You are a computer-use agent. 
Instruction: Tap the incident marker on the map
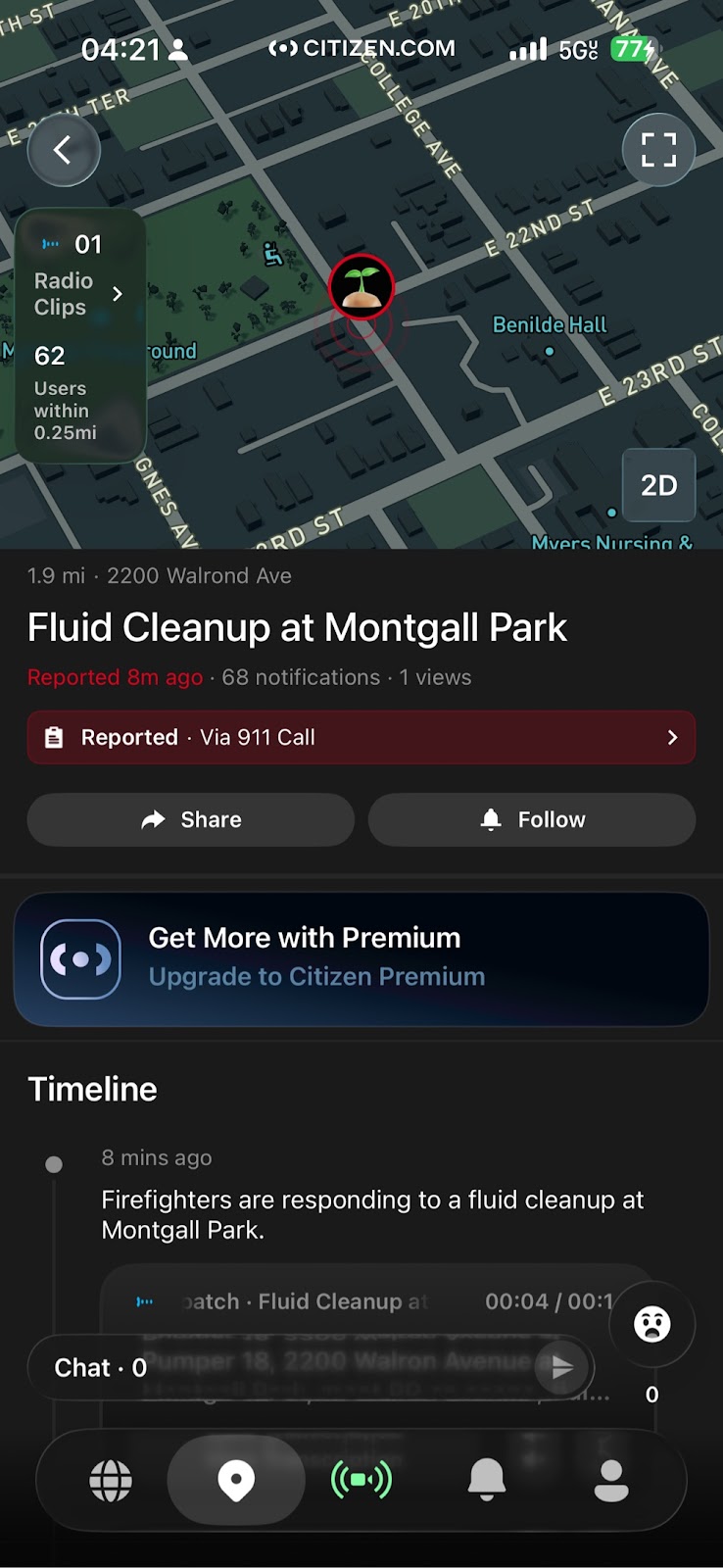click(361, 287)
